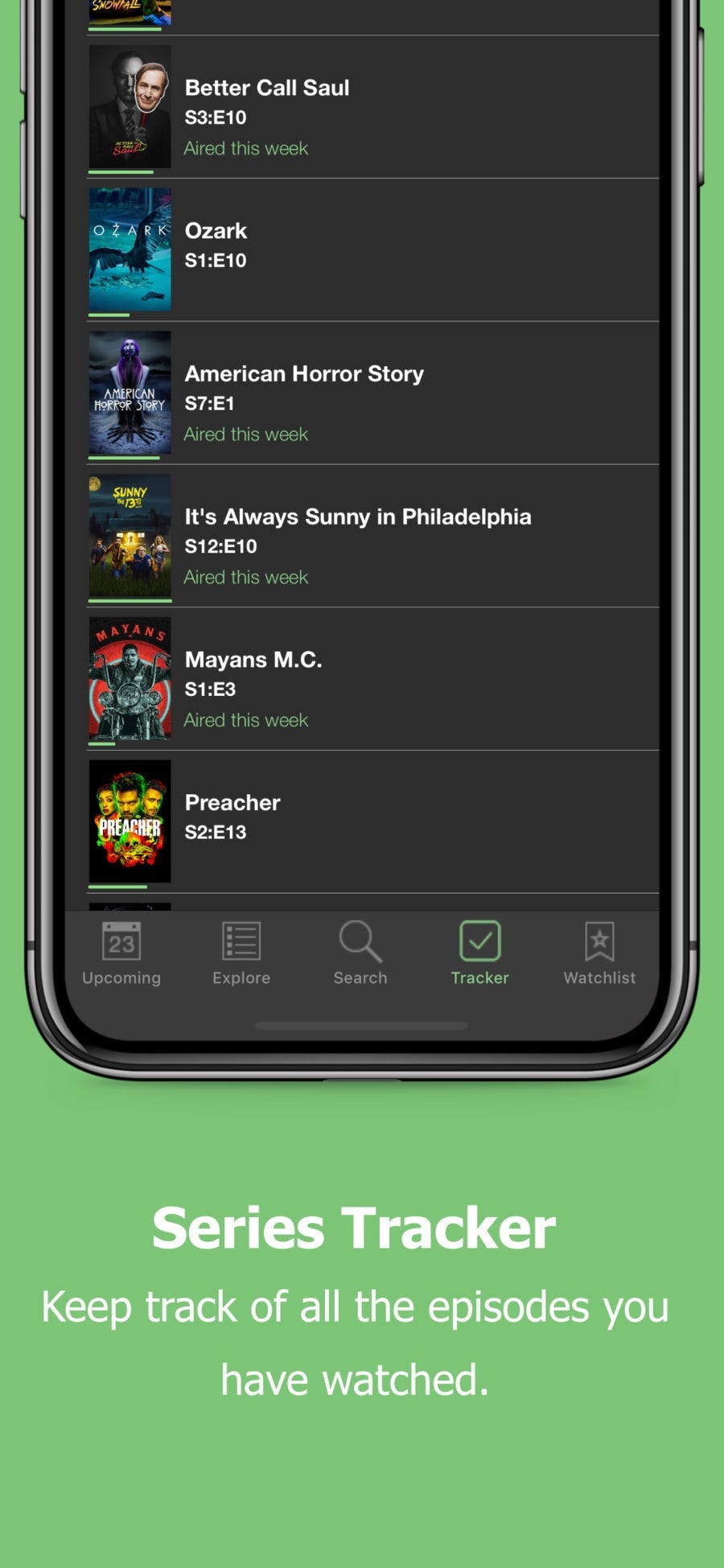The width and height of the screenshot is (724, 1568).
Task: Open the Watchlist star icon
Action: pyautogui.click(x=599, y=939)
